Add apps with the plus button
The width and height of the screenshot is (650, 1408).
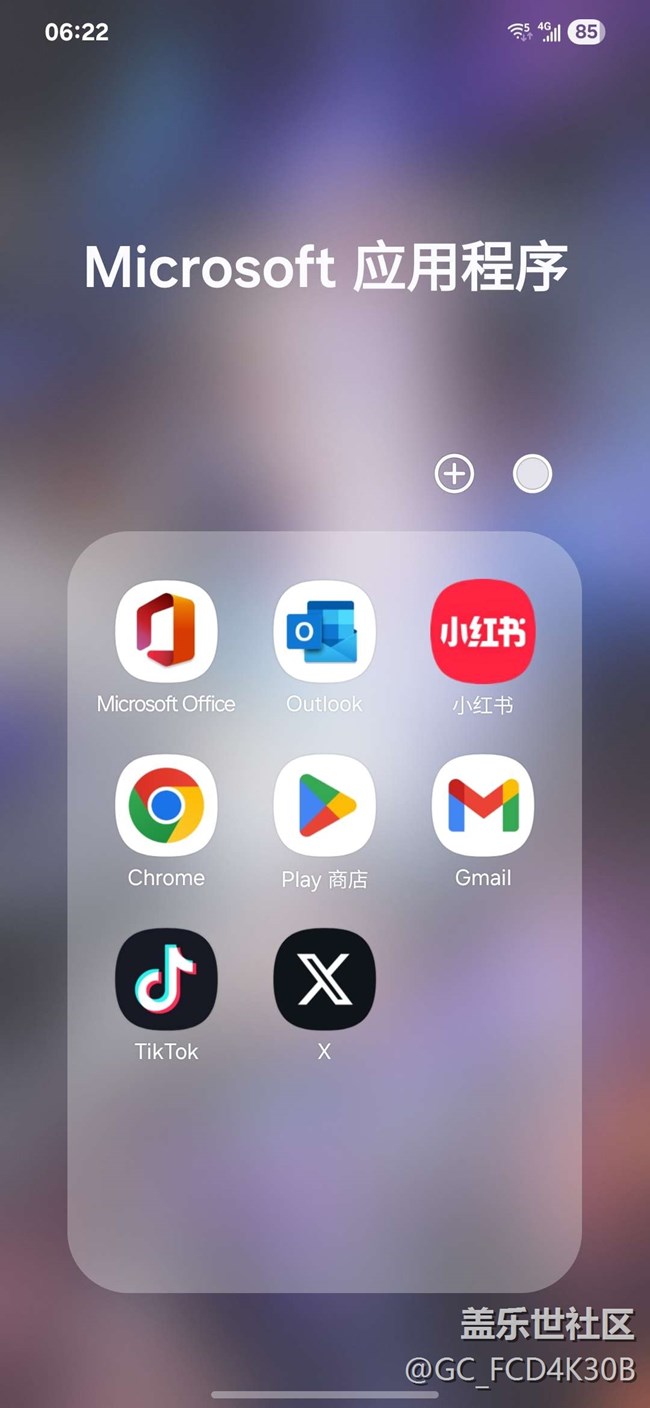pos(454,473)
